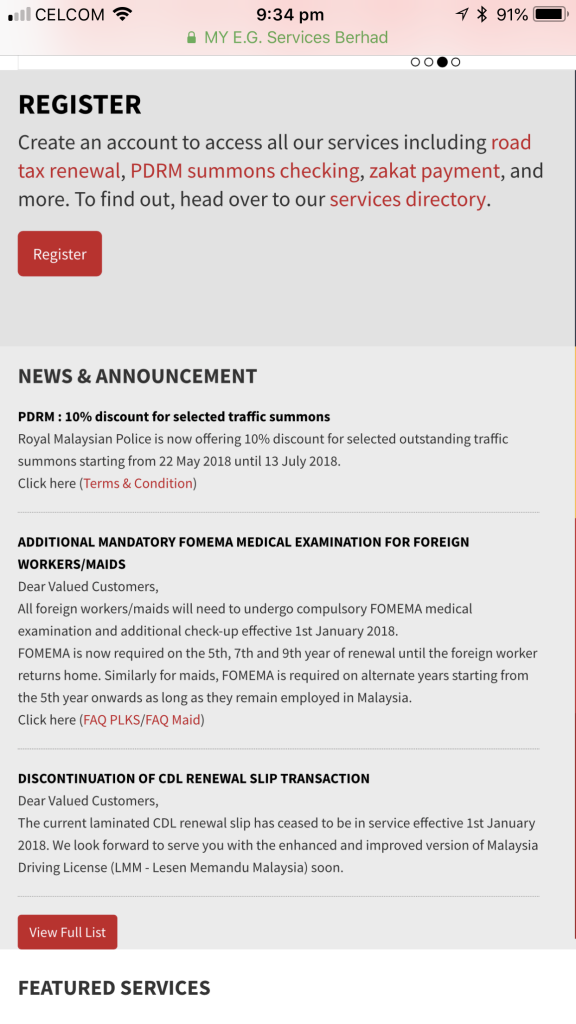Open the FAQ PLKS link
The height and width of the screenshot is (1024, 576).
click(112, 720)
